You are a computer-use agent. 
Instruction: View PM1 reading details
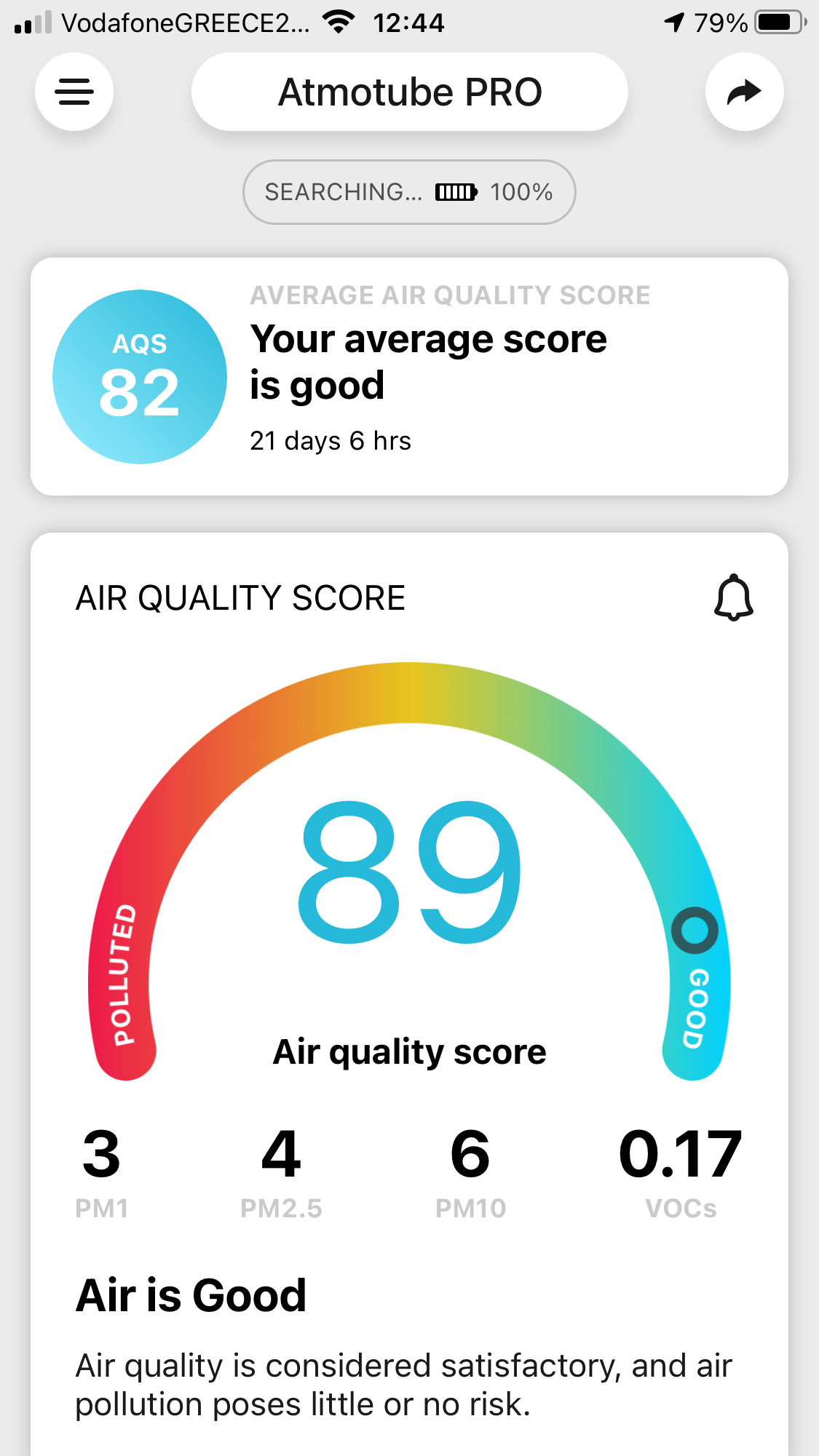(x=102, y=1171)
